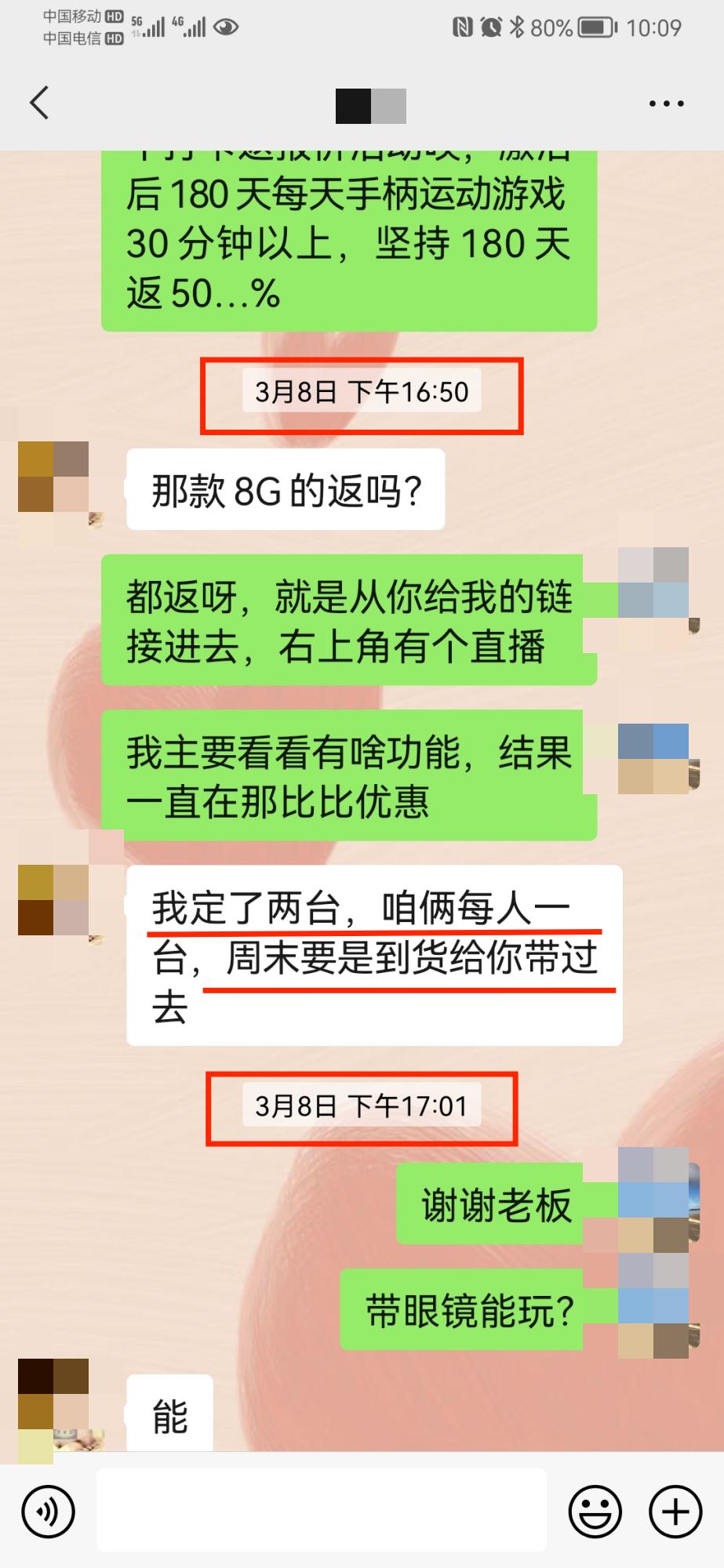Open the emoji picker
Image resolution: width=724 pixels, height=1568 pixels.
pyautogui.click(x=595, y=1511)
